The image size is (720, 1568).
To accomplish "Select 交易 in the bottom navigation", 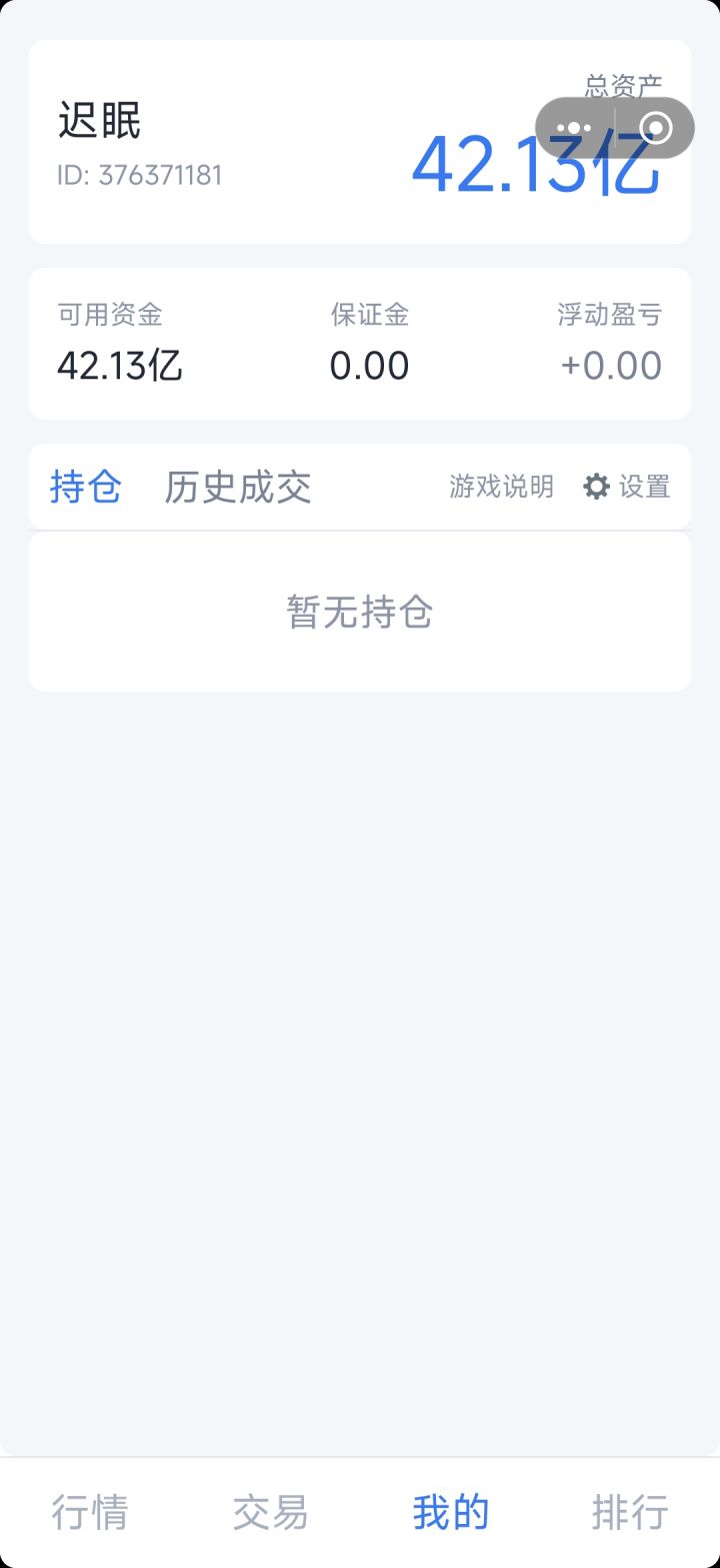I will (x=268, y=1512).
